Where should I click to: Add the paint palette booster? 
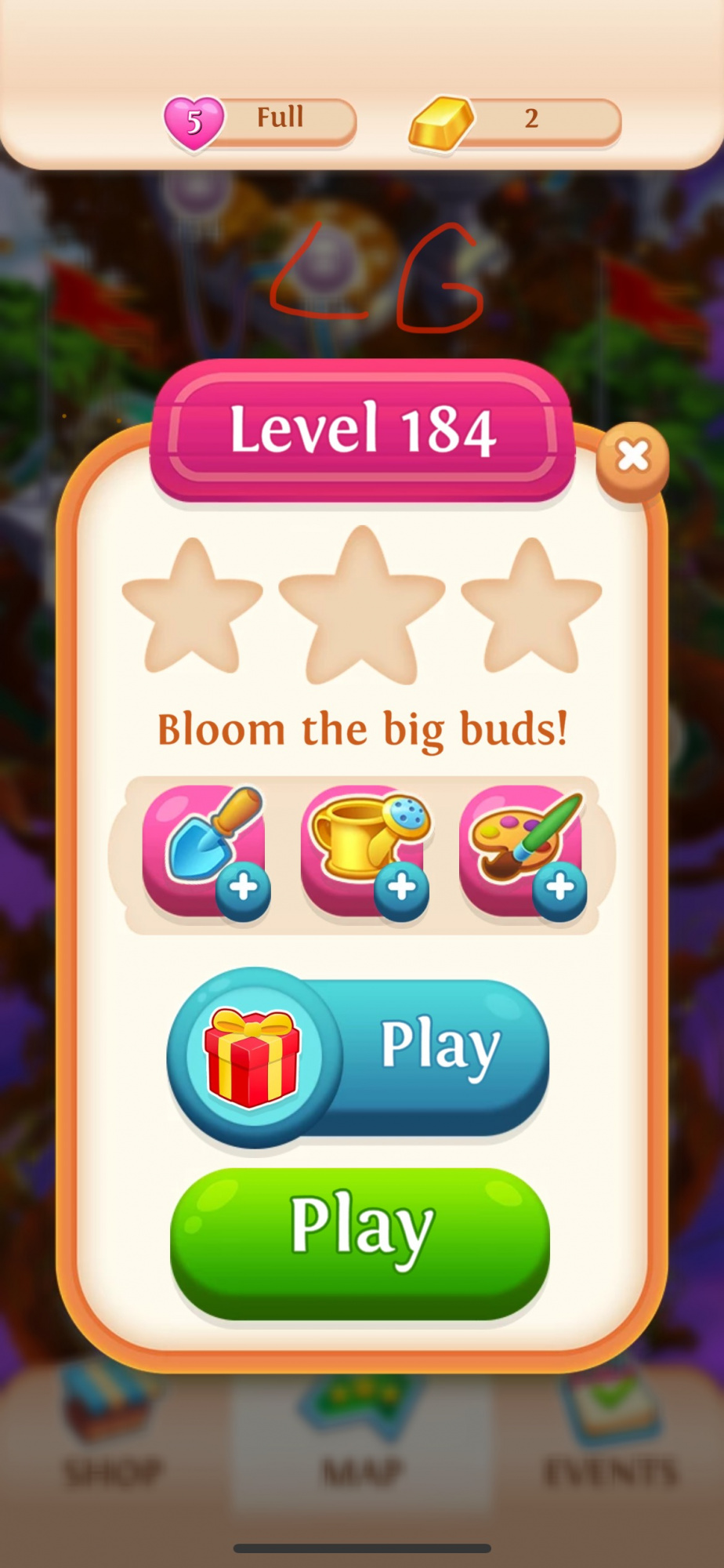click(522, 852)
